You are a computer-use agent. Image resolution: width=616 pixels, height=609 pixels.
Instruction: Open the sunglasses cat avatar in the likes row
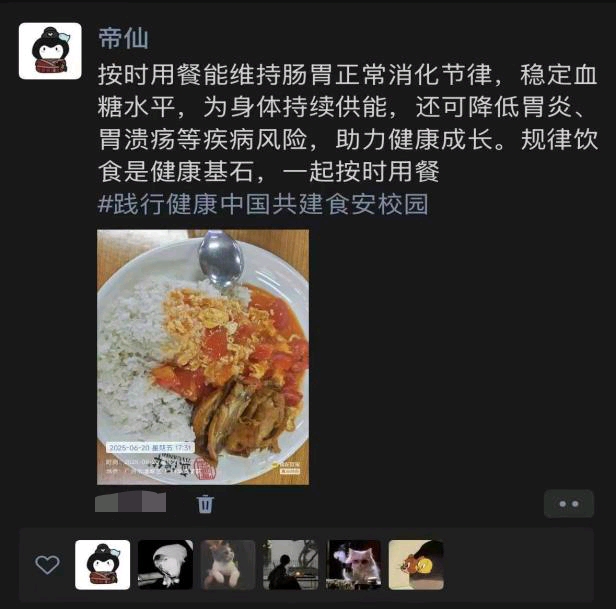click(x=354, y=565)
